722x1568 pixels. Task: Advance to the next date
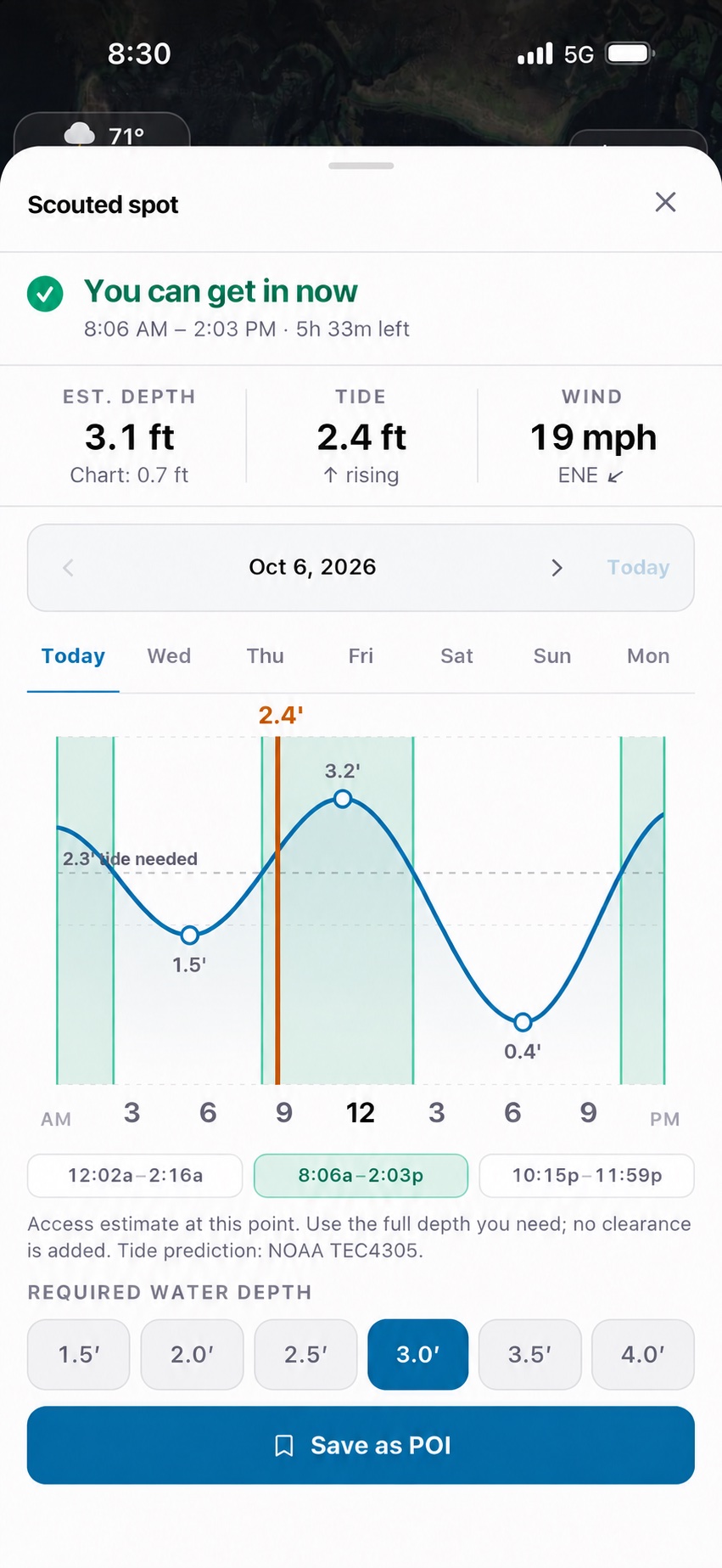pos(557,568)
